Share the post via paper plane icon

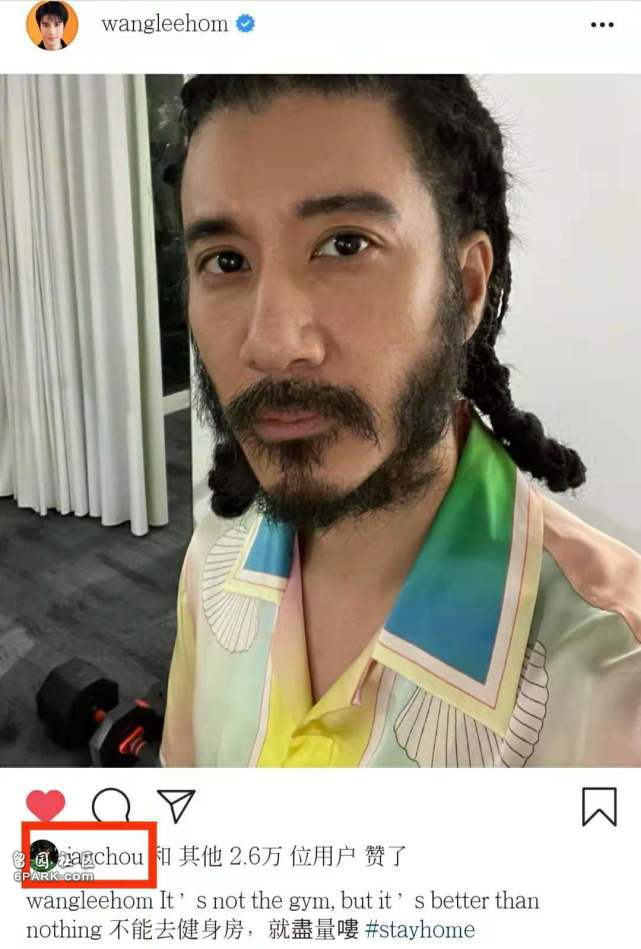[176, 806]
